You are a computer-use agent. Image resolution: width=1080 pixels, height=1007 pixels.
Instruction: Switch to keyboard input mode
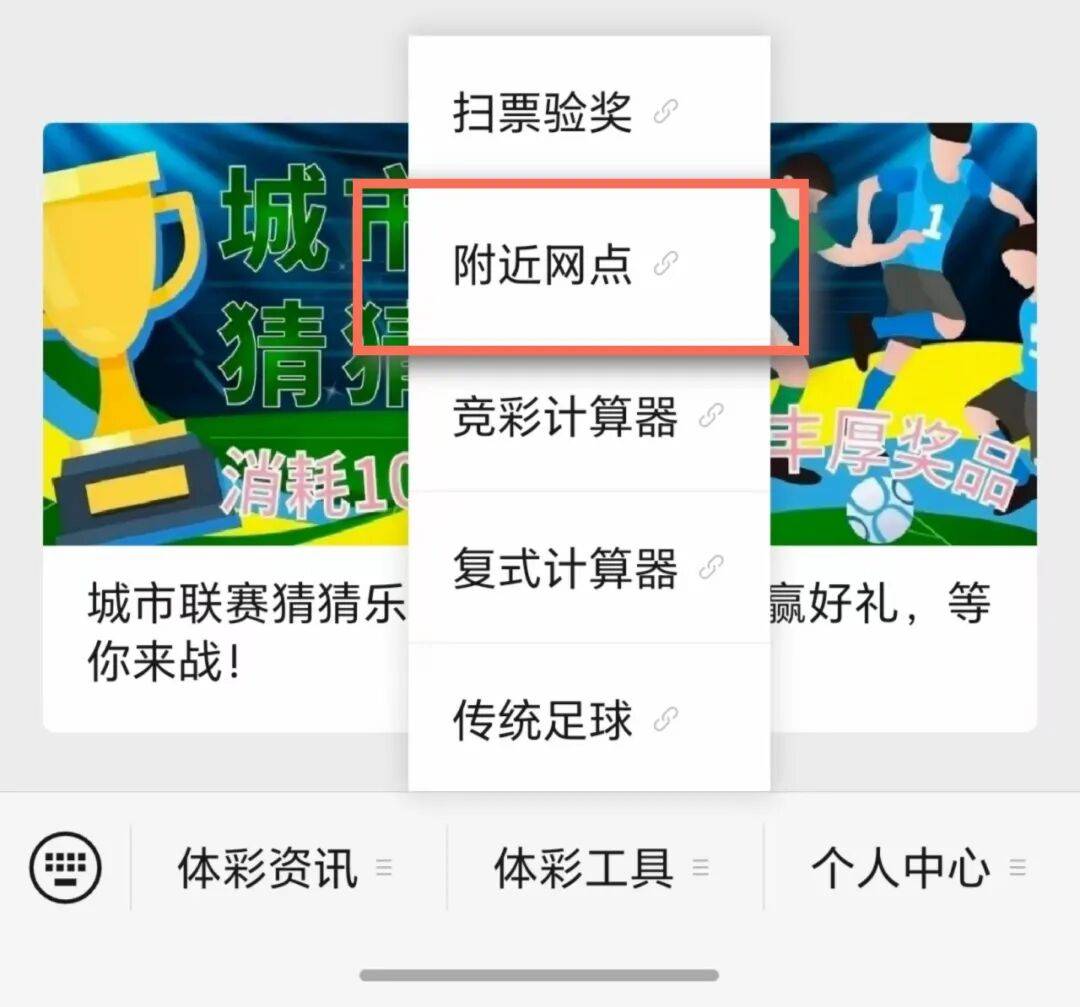point(65,867)
